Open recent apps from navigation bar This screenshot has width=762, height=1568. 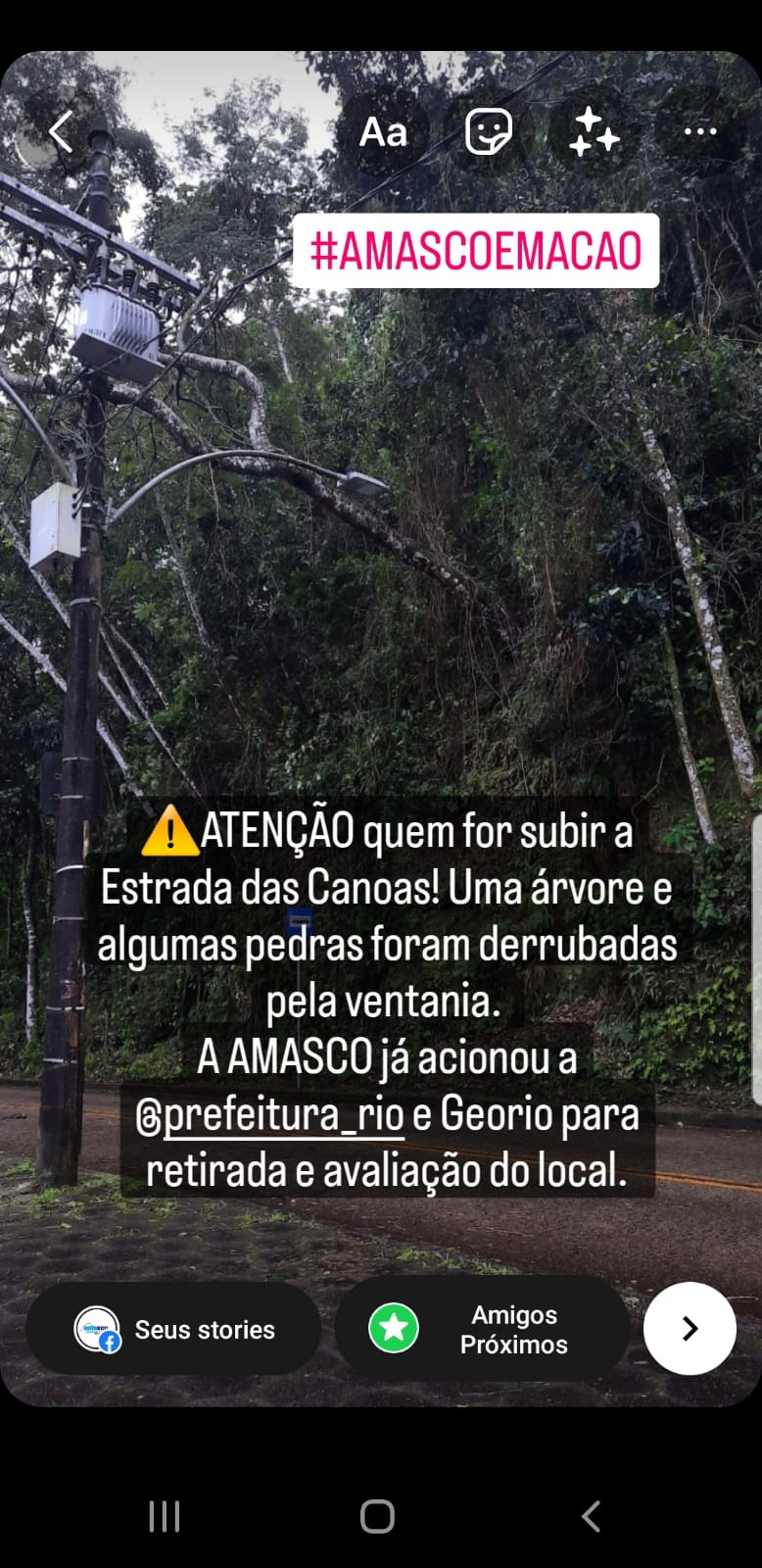(165, 1516)
